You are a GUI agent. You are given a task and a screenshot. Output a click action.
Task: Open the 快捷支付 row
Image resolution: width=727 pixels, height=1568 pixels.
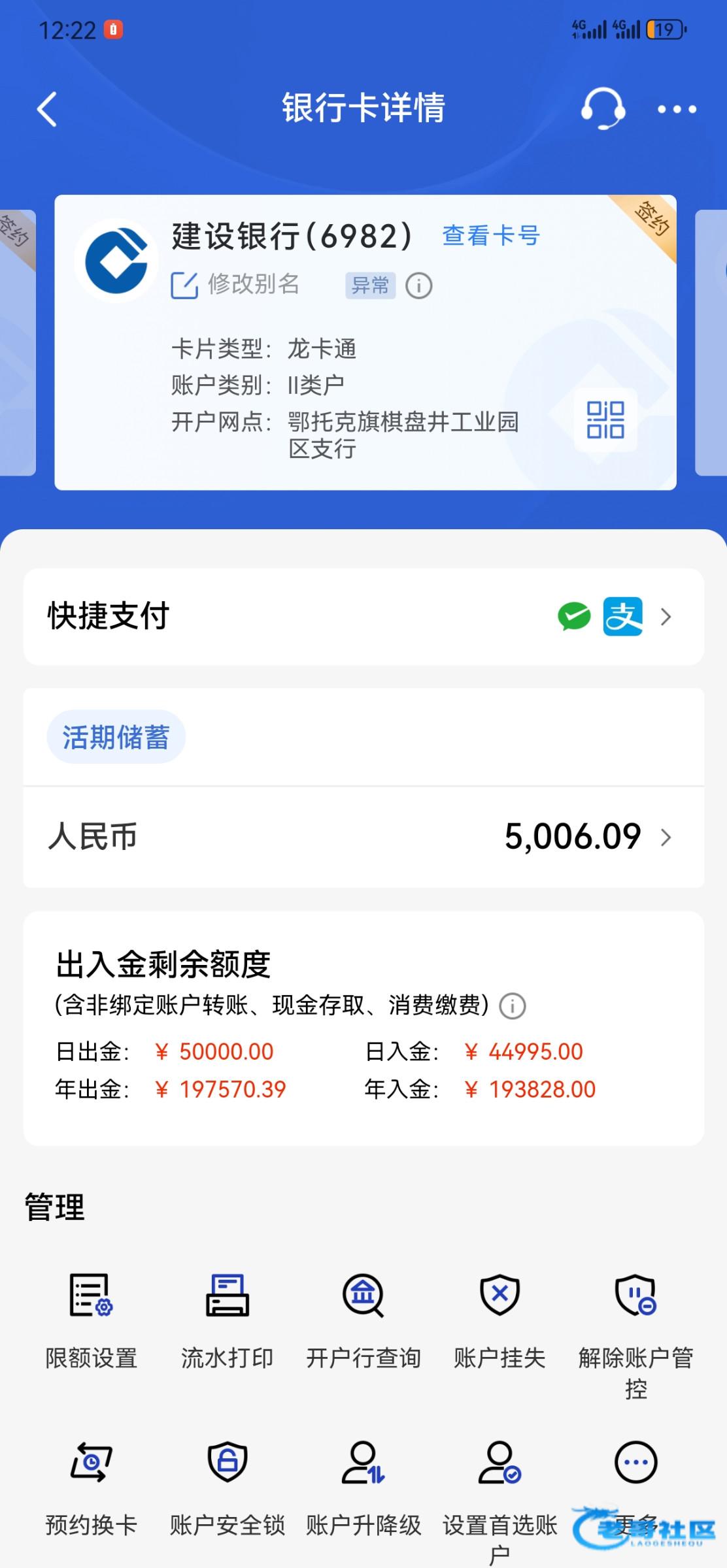click(x=363, y=616)
